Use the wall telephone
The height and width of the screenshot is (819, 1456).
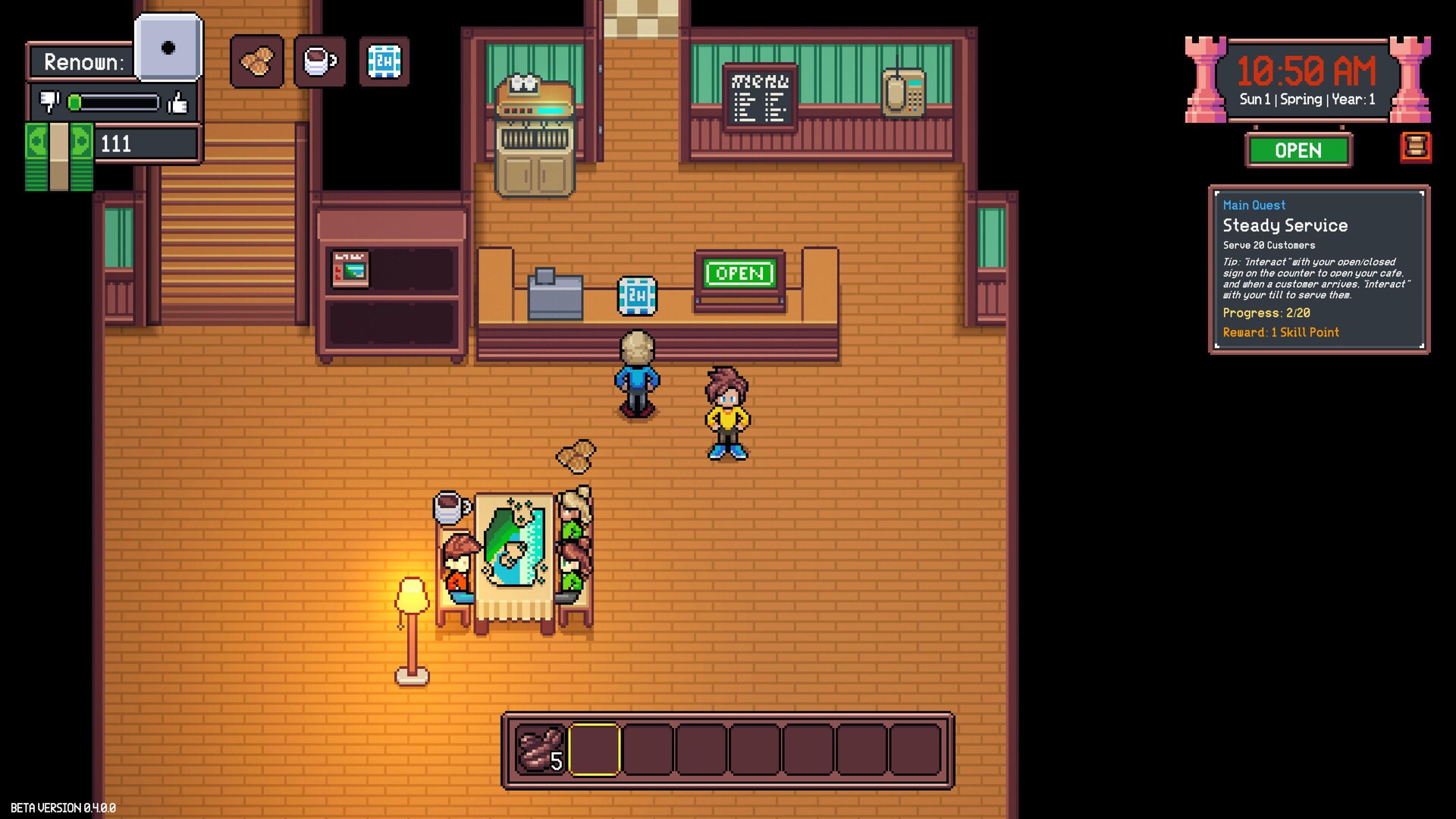pos(903,93)
